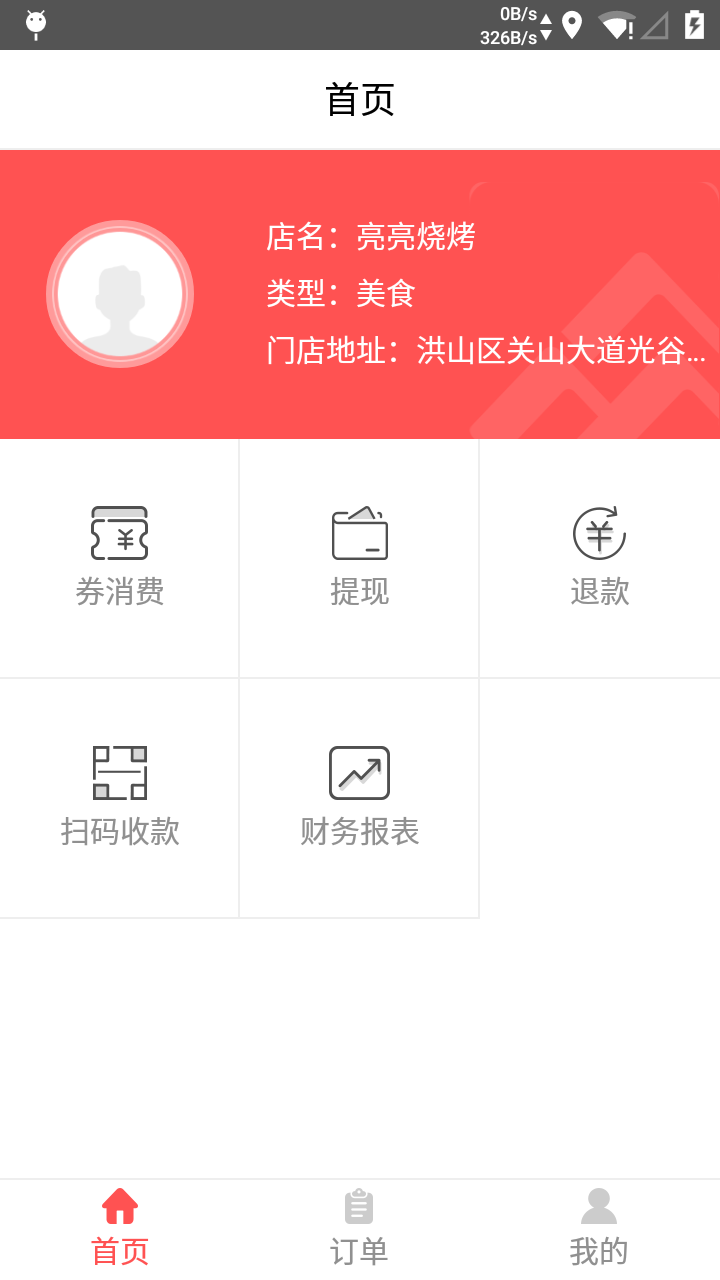
Task: Open the 扫码收款 QR code payment icon
Action: [120, 773]
